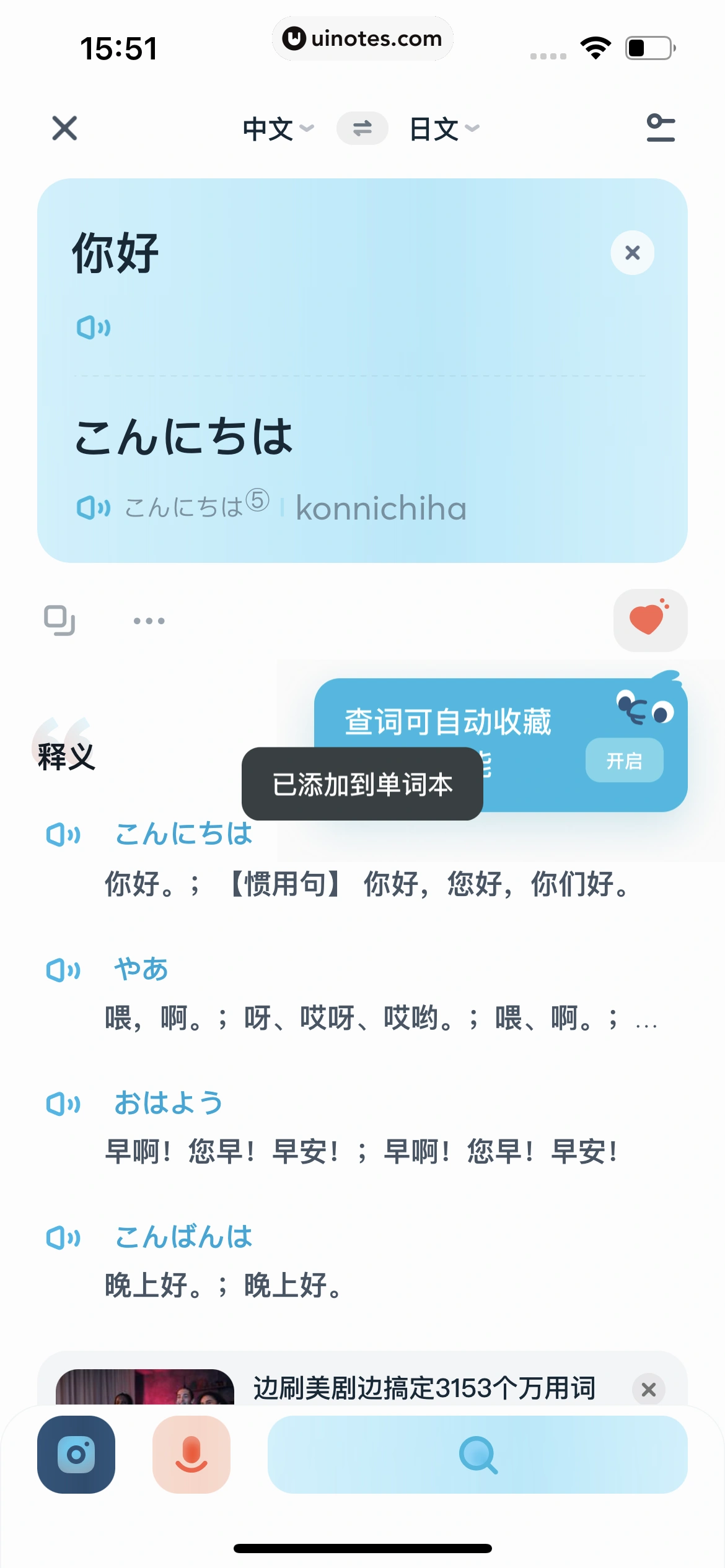The height and width of the screenshot is (1568, 725).
Task: Open the こんにちは definition entry
Action: click(x=183, y=834)
